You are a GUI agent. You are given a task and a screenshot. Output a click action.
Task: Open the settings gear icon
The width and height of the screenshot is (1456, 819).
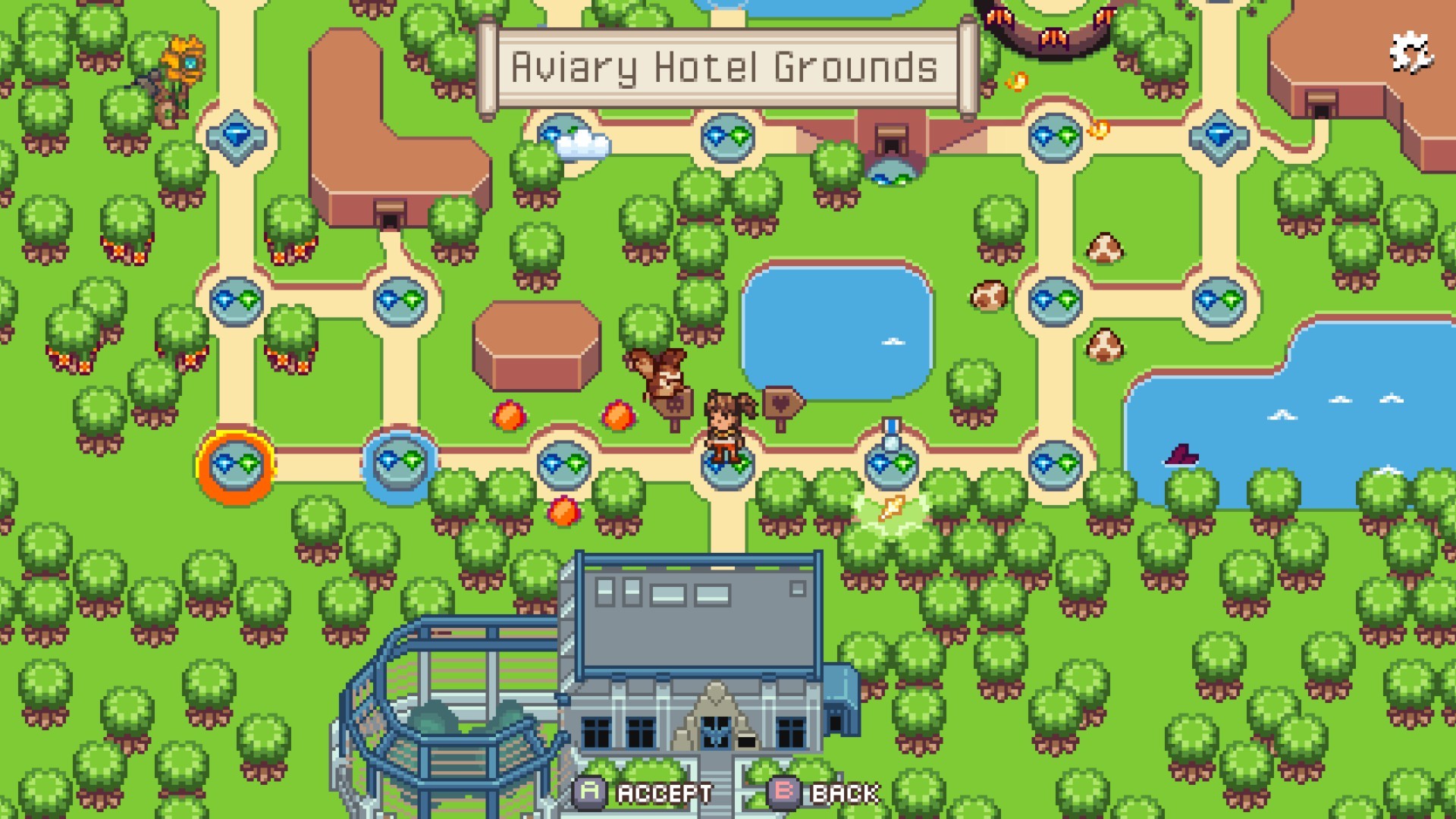[x=1410, y=53]
